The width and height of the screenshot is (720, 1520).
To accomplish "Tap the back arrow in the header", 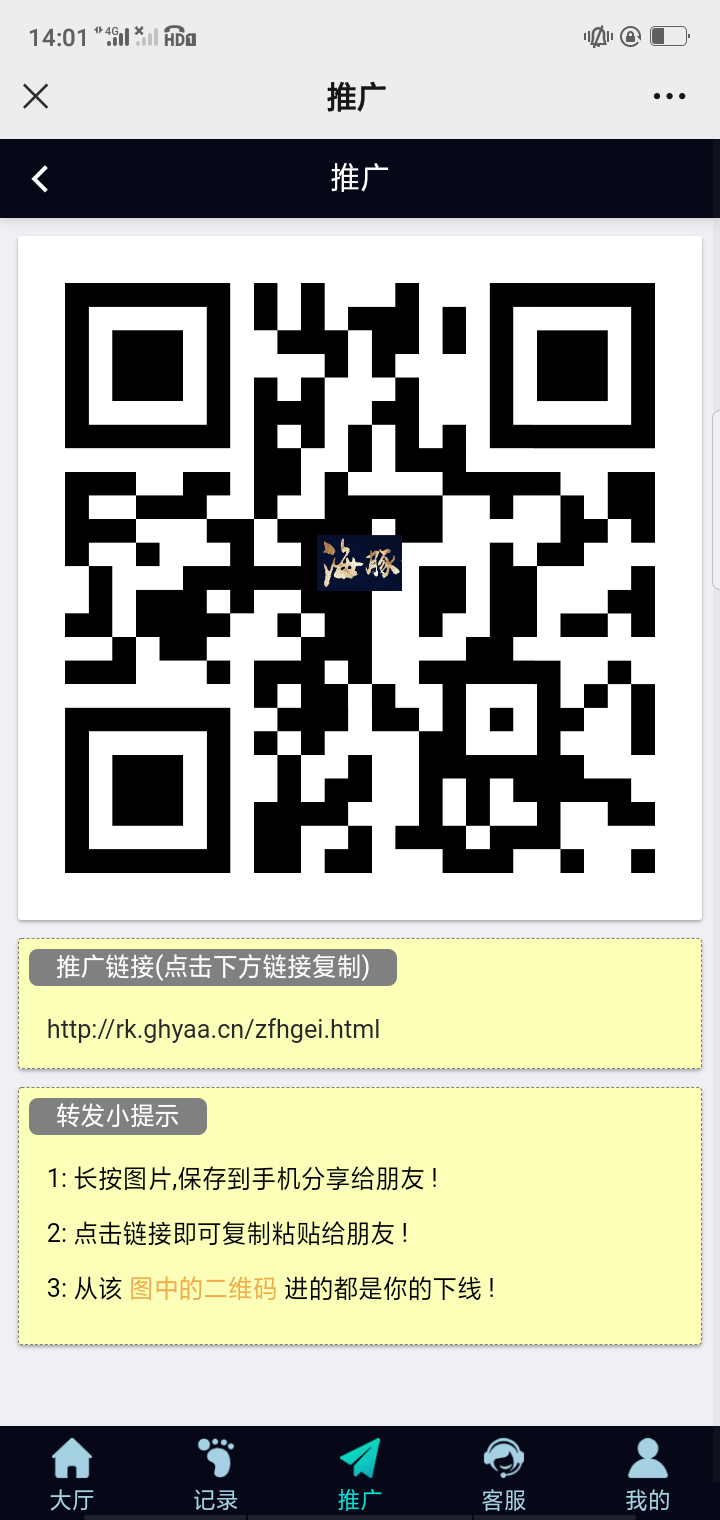I will pyautogui.click(x=40, y=178).
